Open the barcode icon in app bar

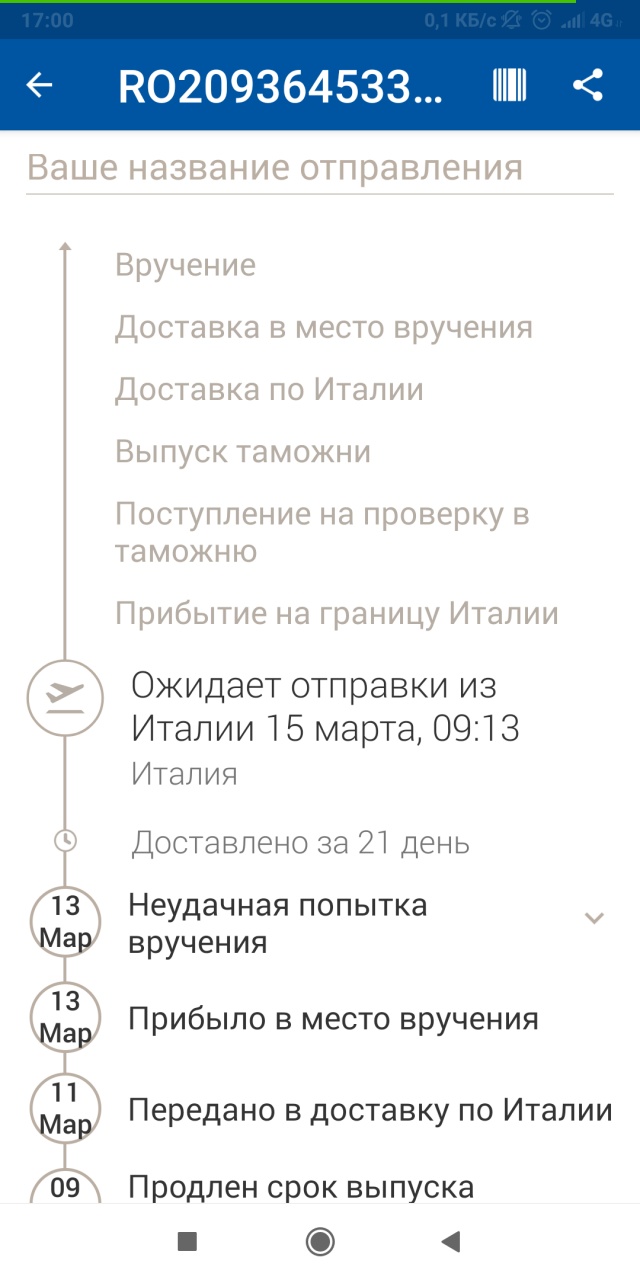coord(509,86)
